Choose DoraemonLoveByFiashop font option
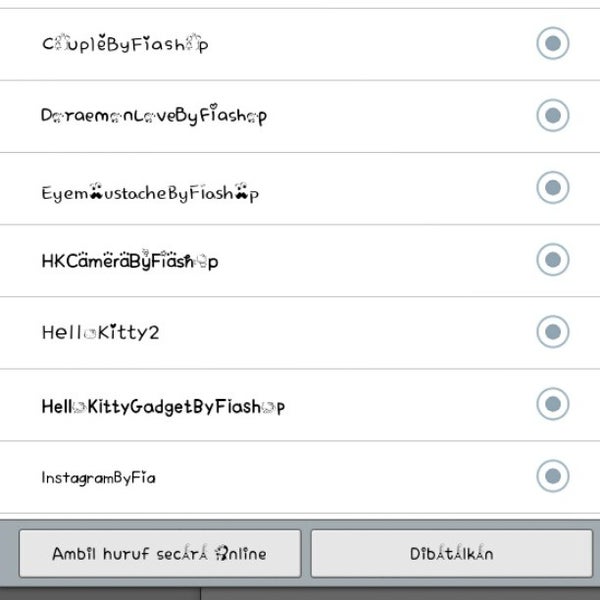600x600 pixels. pyautogui.click(x=552, y=116)
